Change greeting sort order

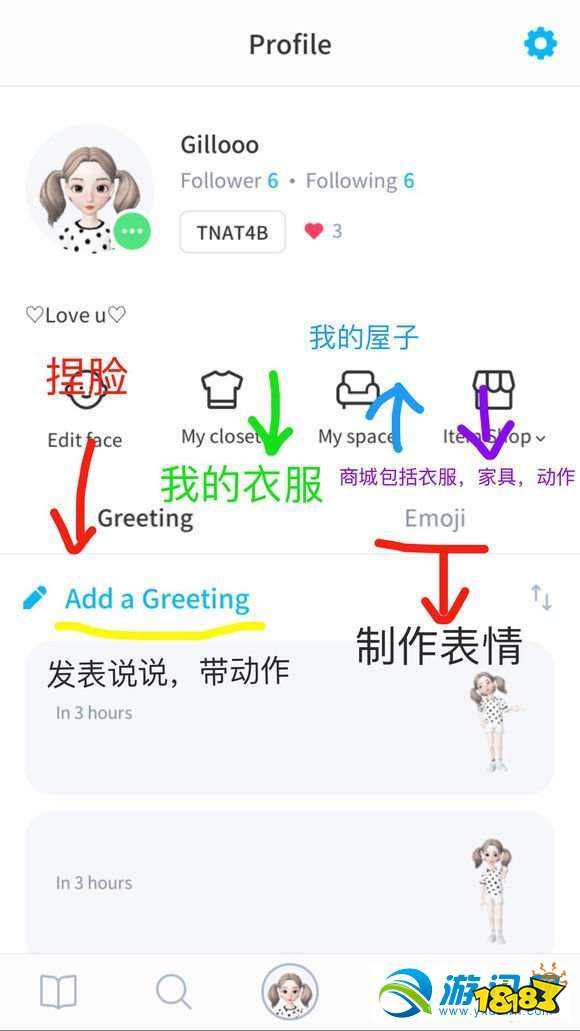(x=541, y=598)
